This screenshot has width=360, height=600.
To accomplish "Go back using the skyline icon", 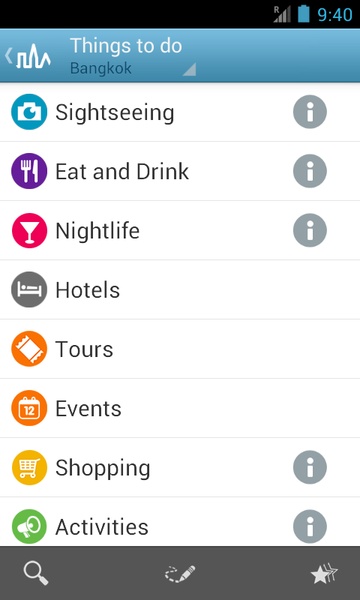I will coord(28,56).
